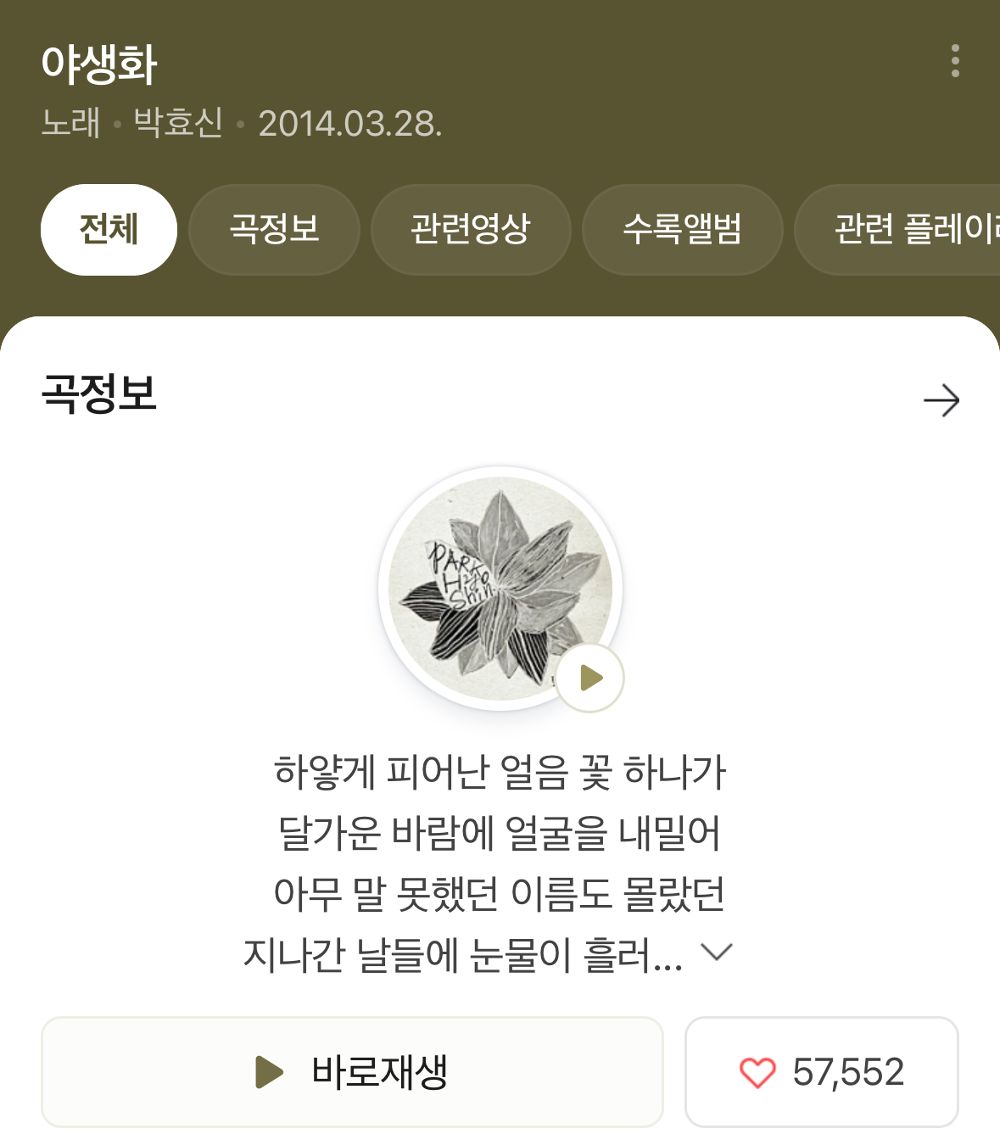Return to the 전체 tab
This screenshot has height=1132, width=1000.
[108, 230]
